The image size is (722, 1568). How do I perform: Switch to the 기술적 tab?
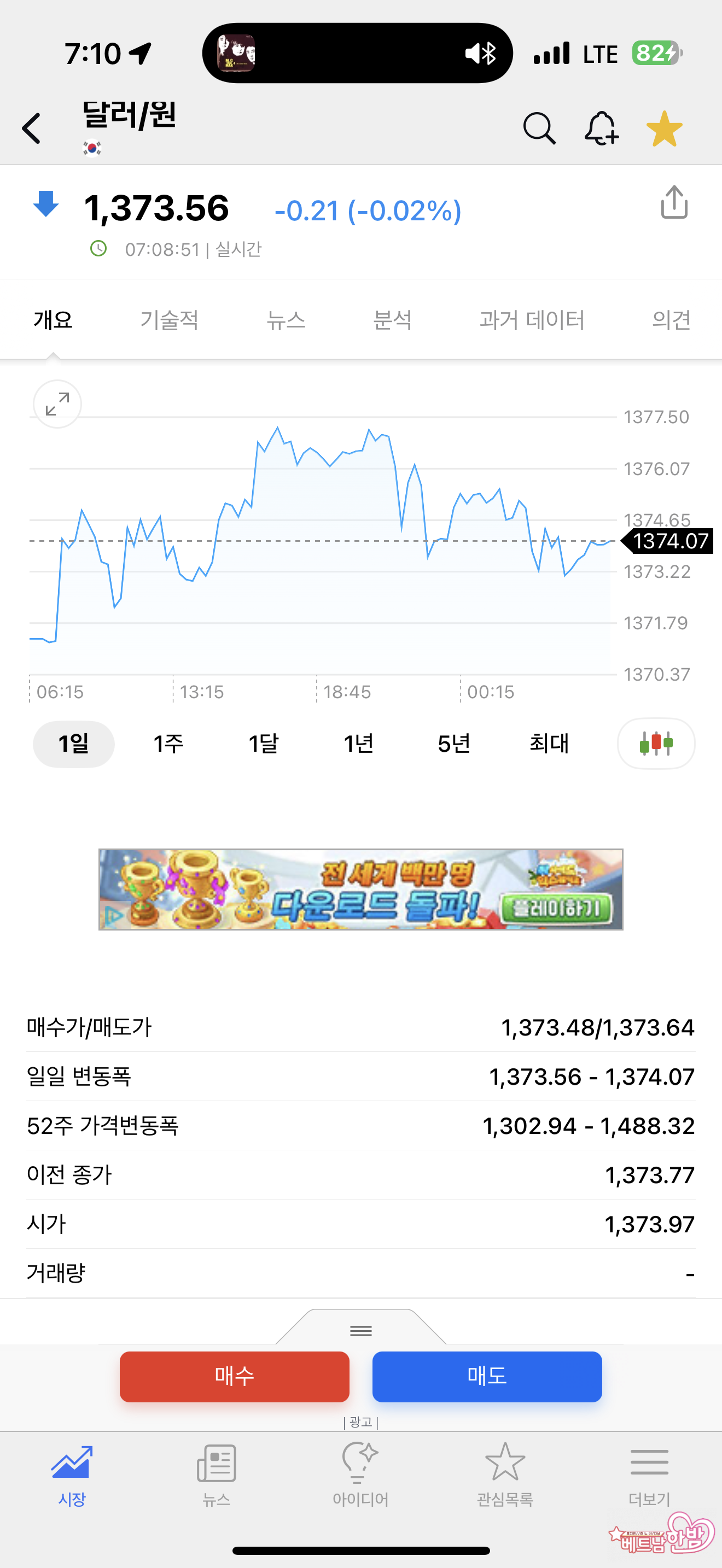(169, 320)
